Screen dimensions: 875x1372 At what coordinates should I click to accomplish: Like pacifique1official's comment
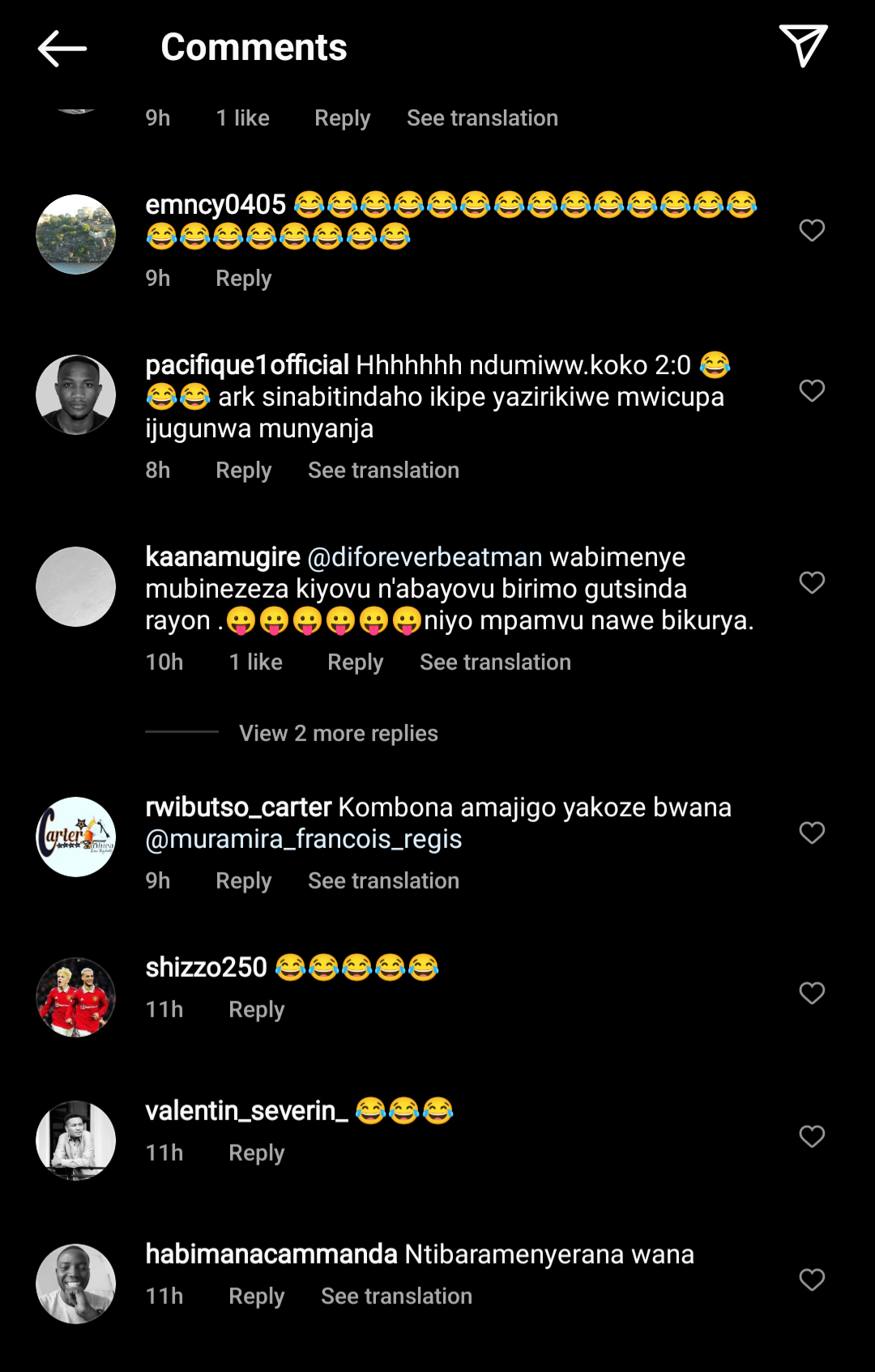pyautogui.click(x=811, y=391)
